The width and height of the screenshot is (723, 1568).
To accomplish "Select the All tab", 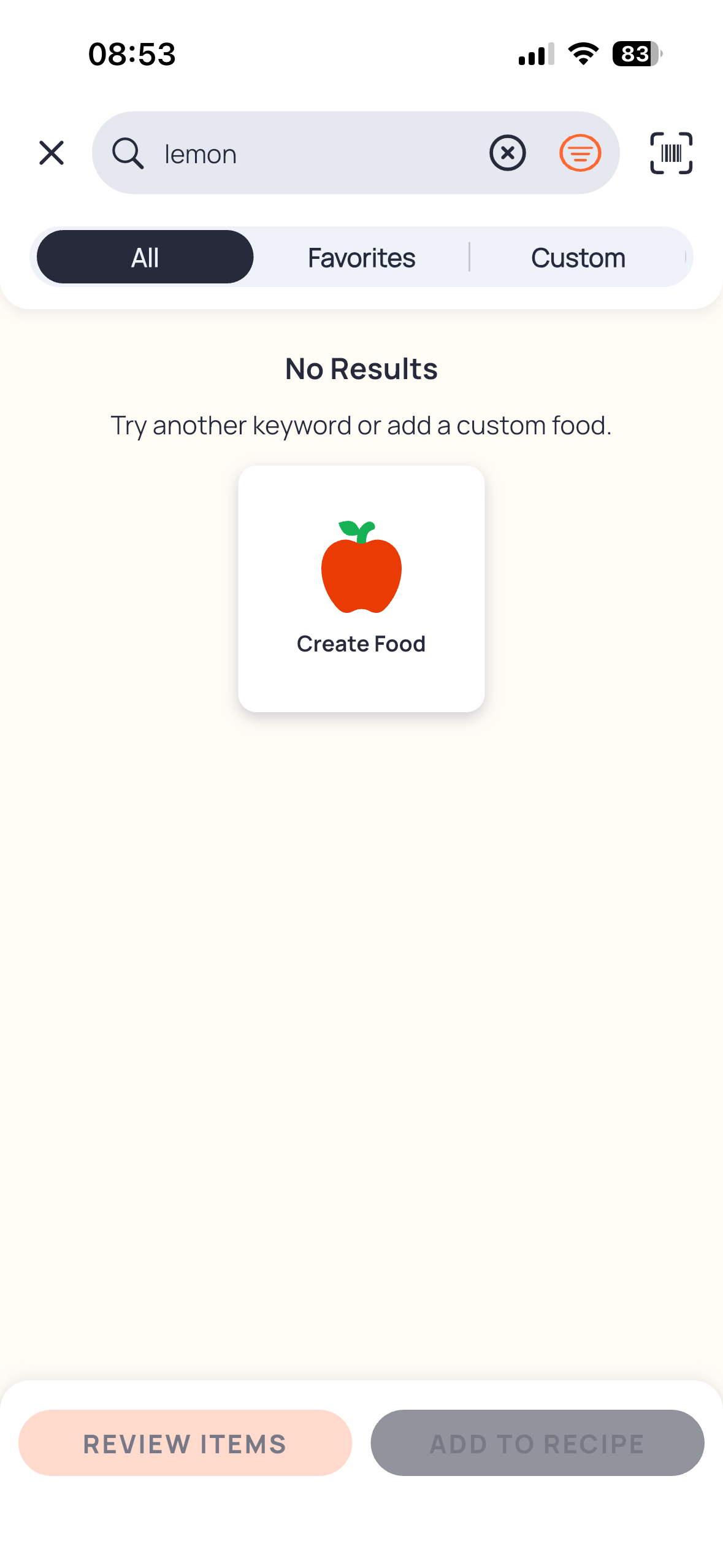I will coord(145,257).
